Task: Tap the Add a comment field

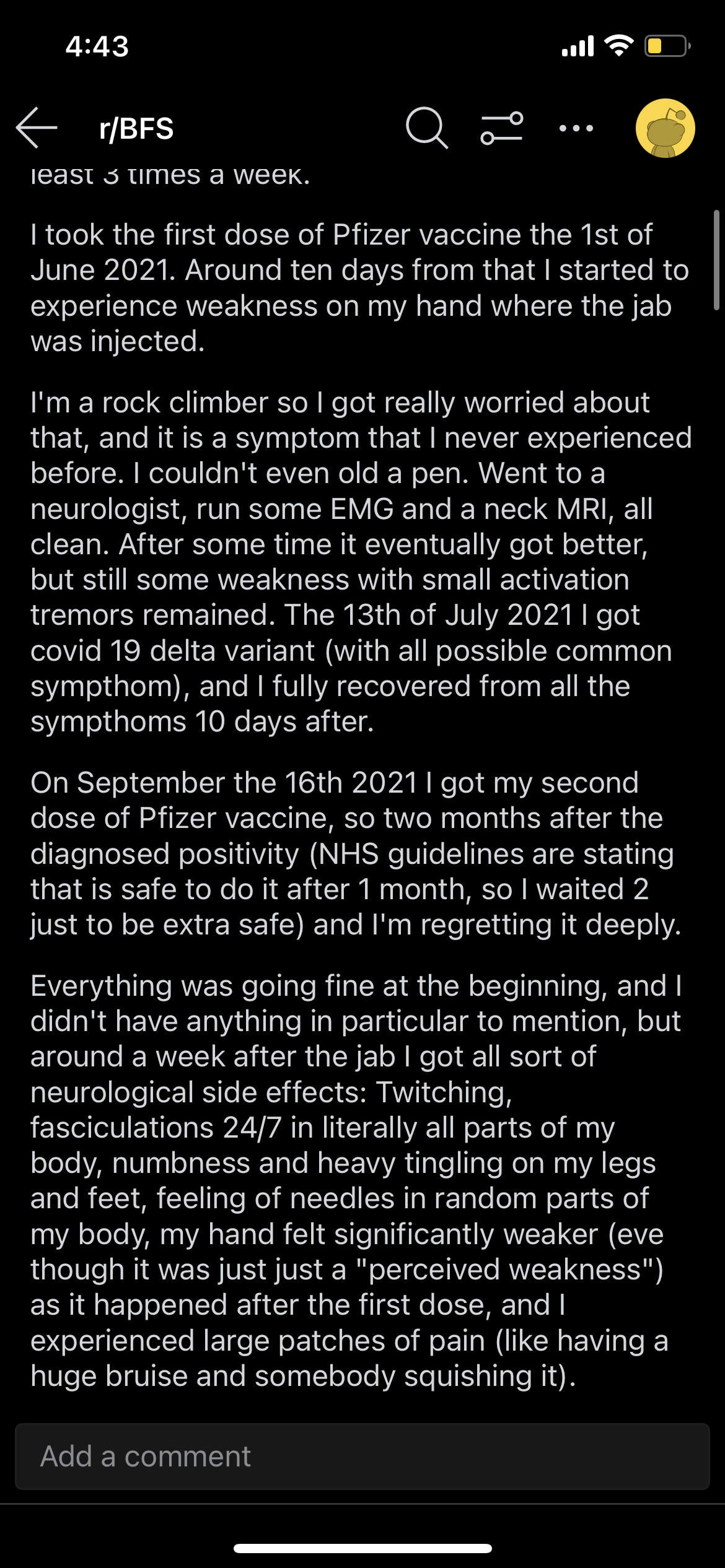Action: click(362, 1457)
